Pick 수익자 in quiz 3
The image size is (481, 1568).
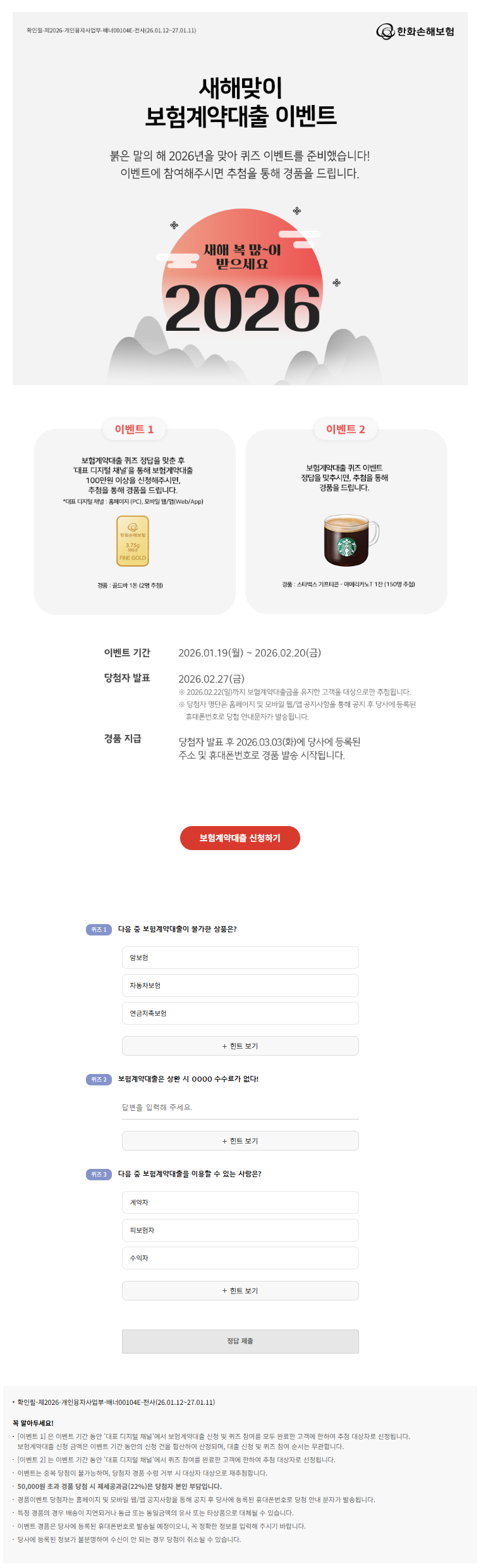240,1257
